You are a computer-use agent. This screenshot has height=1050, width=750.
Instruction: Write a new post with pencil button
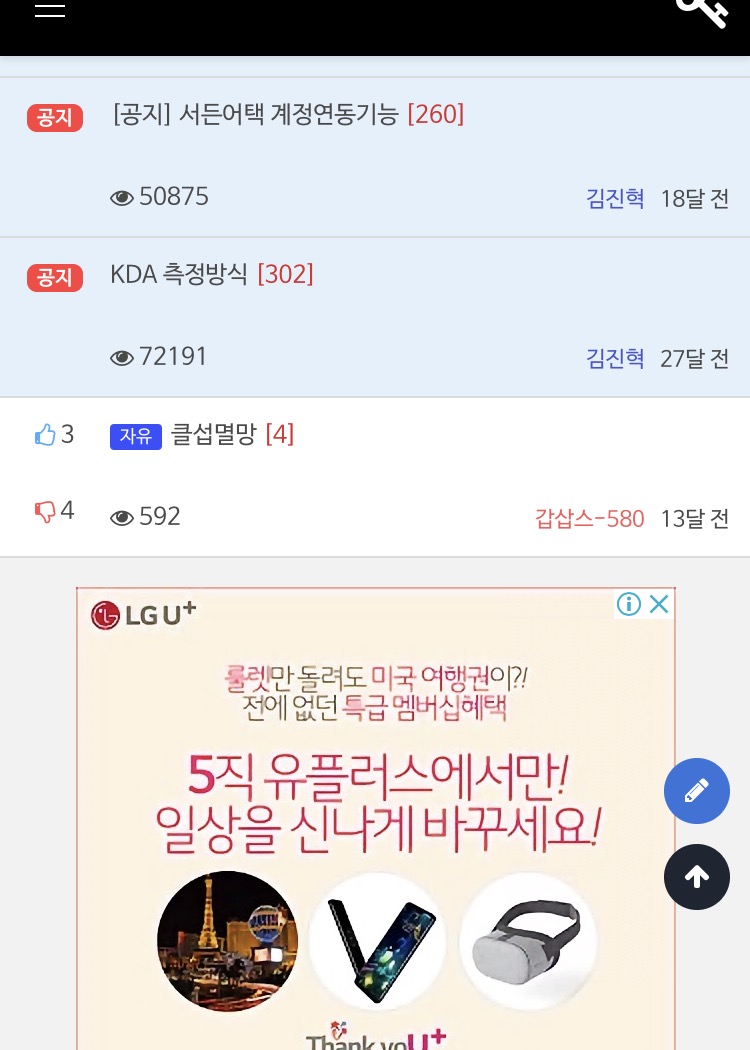click(697, 791)
